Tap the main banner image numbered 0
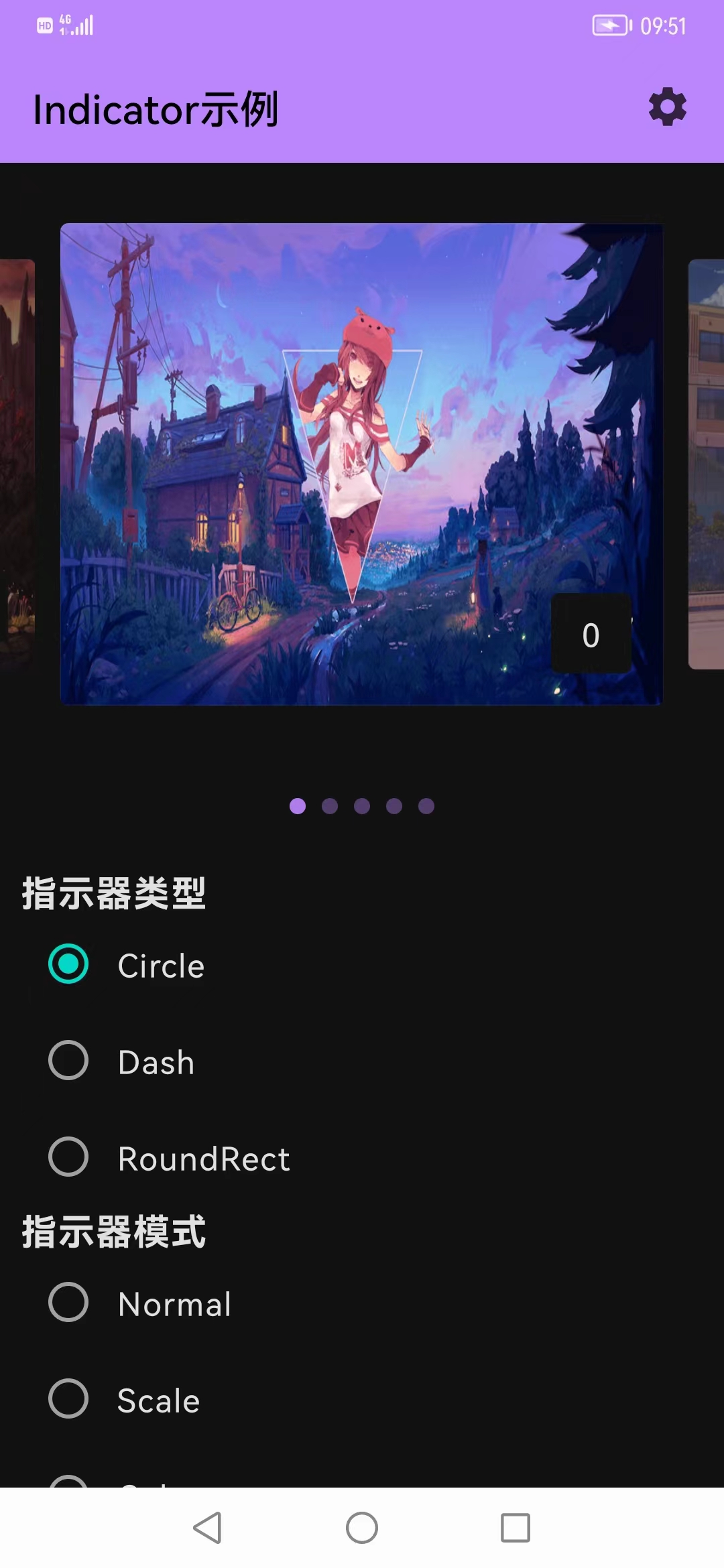The width and height of the screenshot is (724, 1568). pos(361,464)
